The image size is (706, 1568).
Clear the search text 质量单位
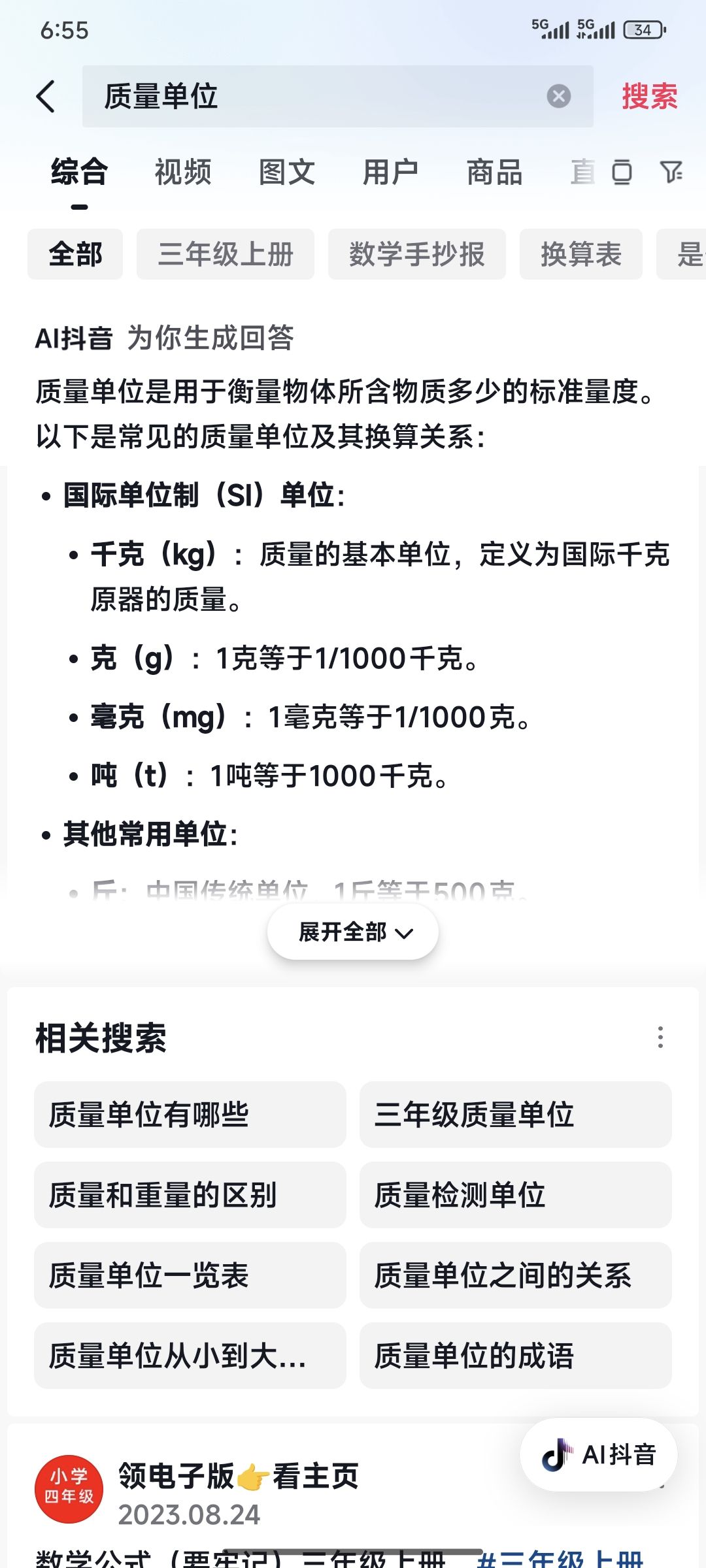[x=558, y=97]
